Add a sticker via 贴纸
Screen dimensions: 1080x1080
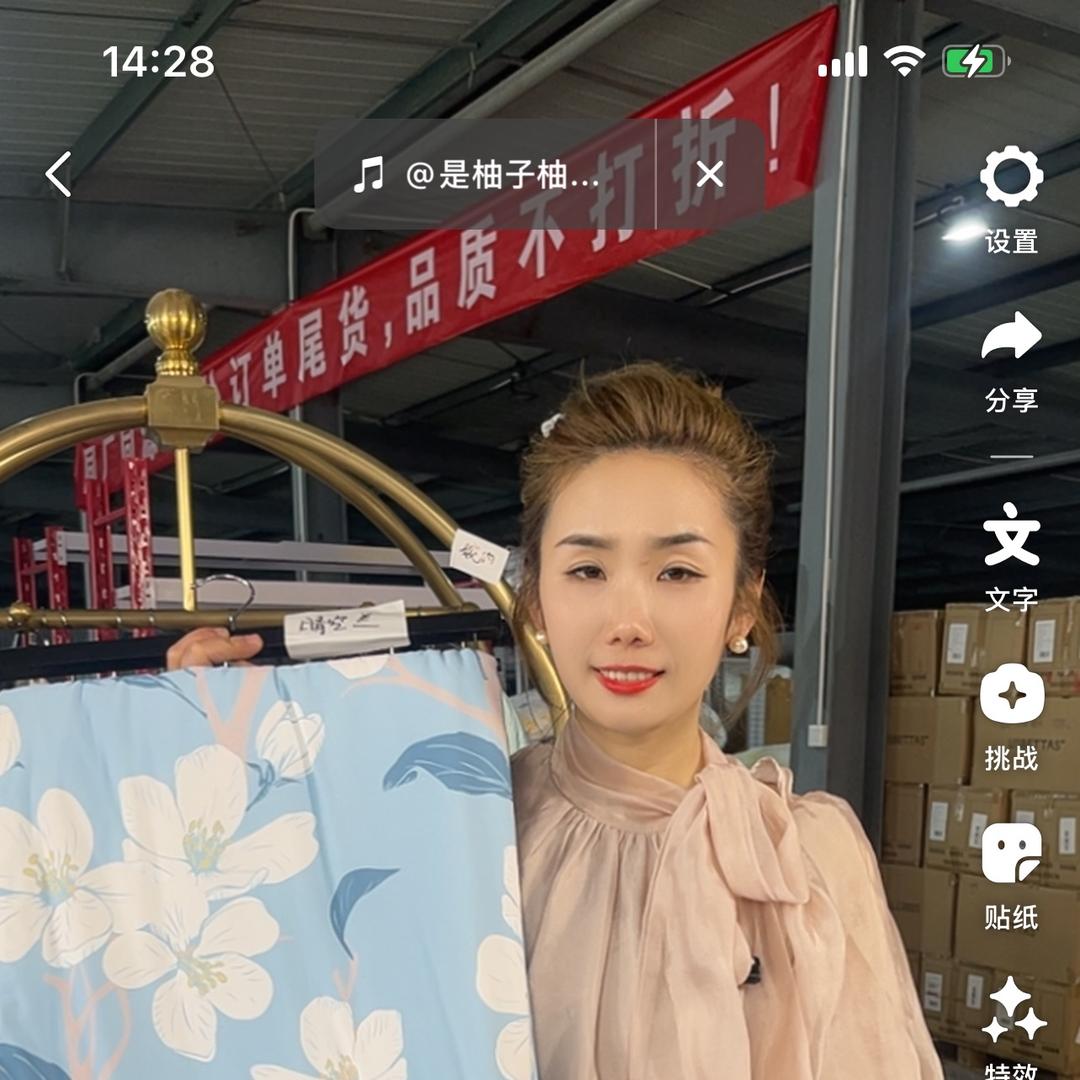(x=1011, y=853)
